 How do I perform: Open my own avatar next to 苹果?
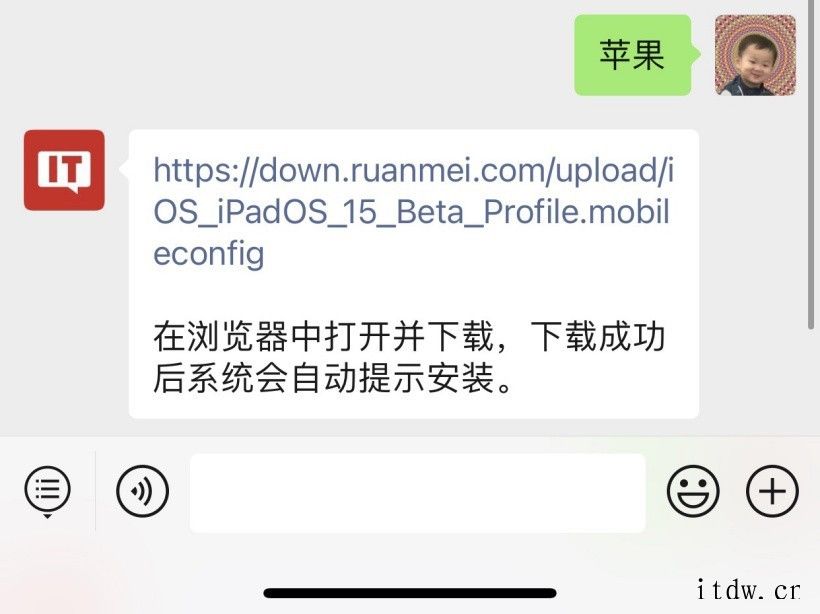pyautogui.click(x=755, y=55)
